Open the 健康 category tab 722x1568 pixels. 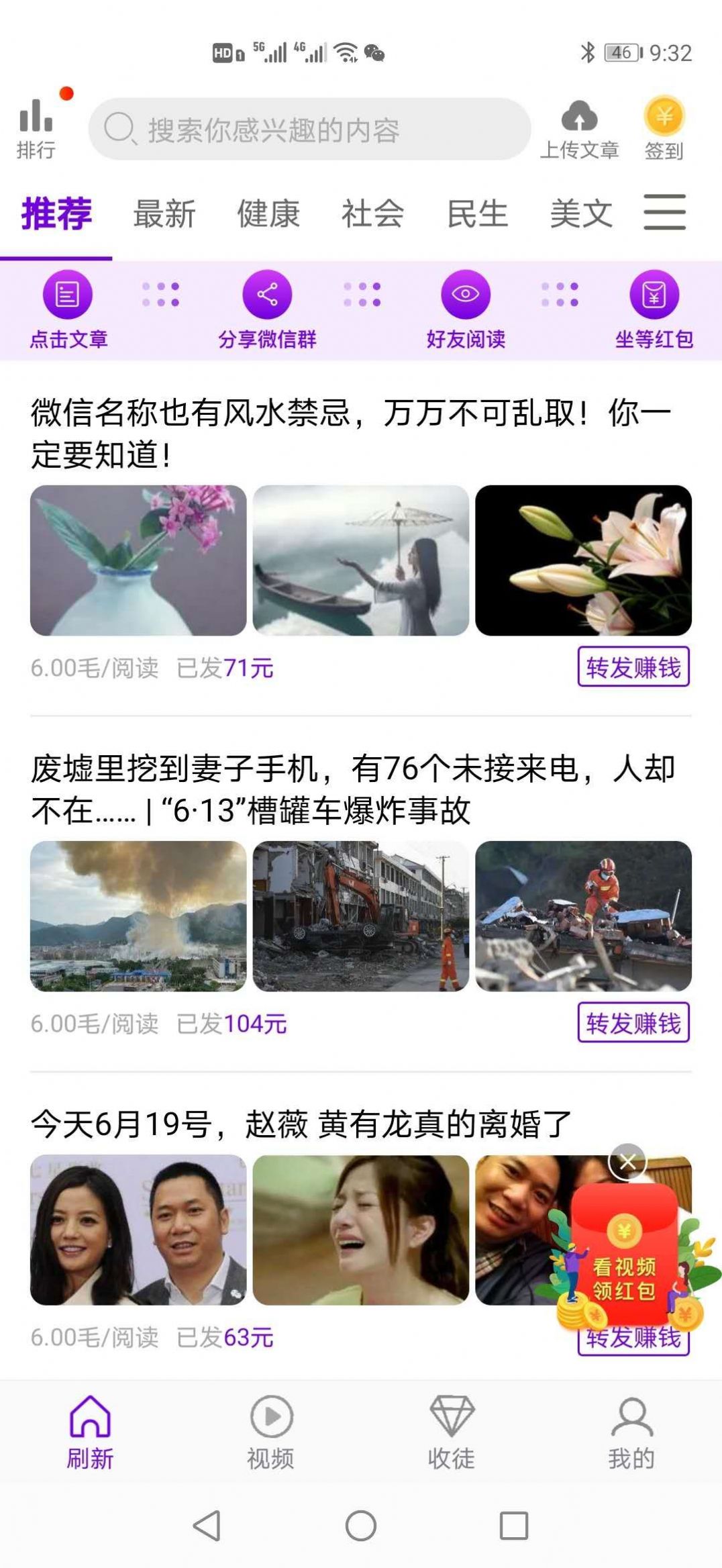point(268,212)
